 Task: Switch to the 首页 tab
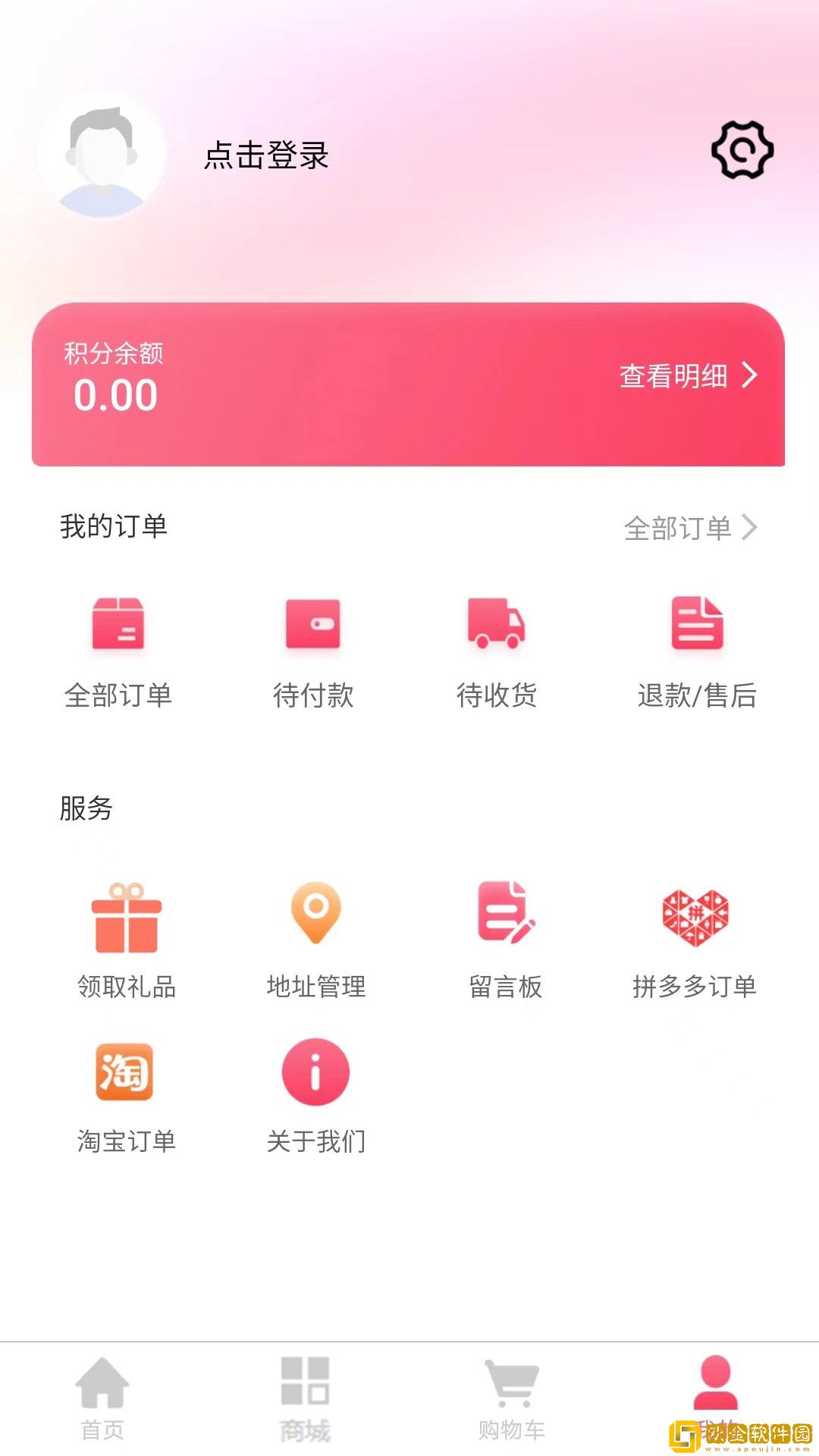point(104,1403)
